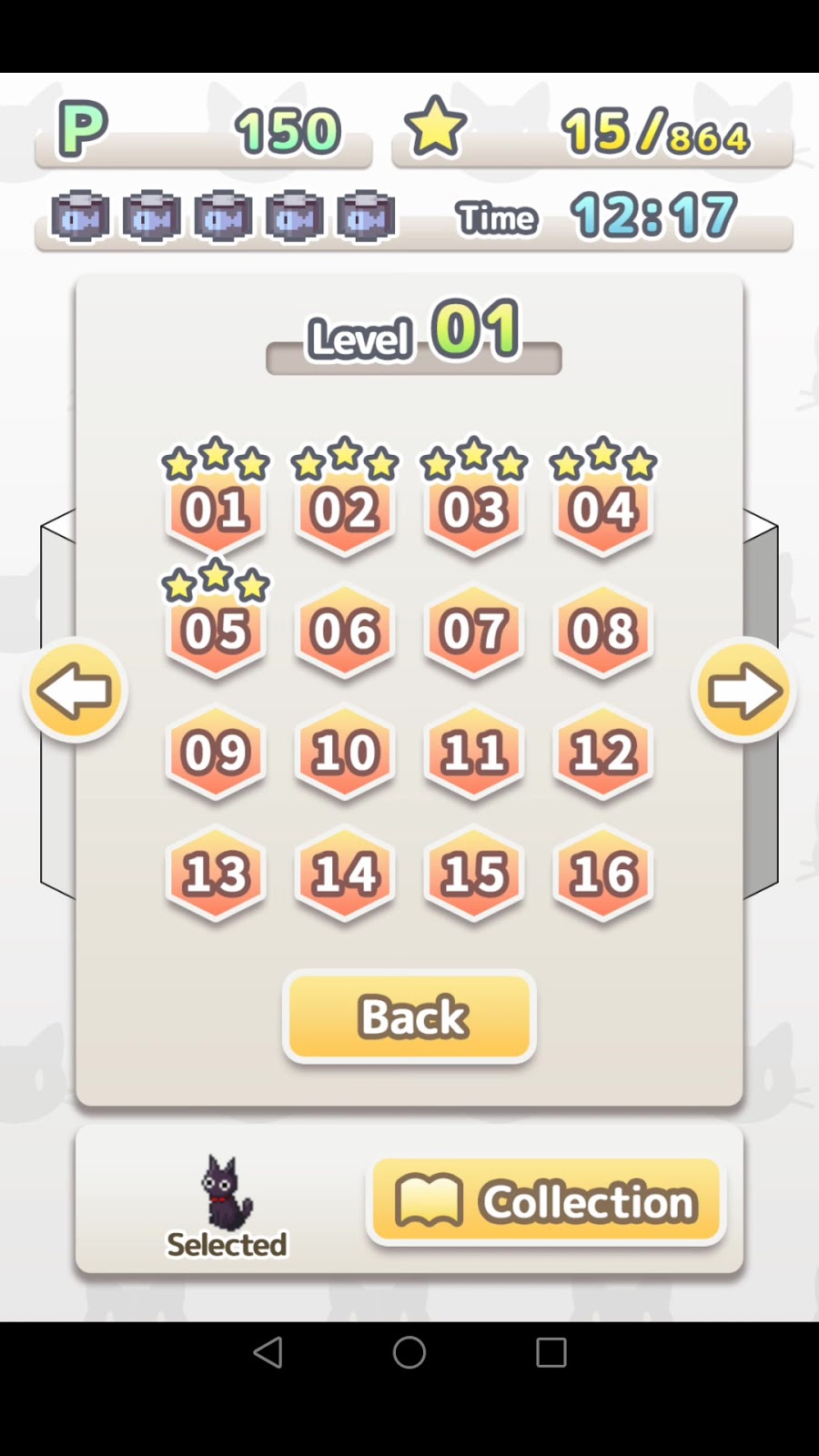Start stage 02
The image size is (819, 1456).
click(x=345, y=511)
